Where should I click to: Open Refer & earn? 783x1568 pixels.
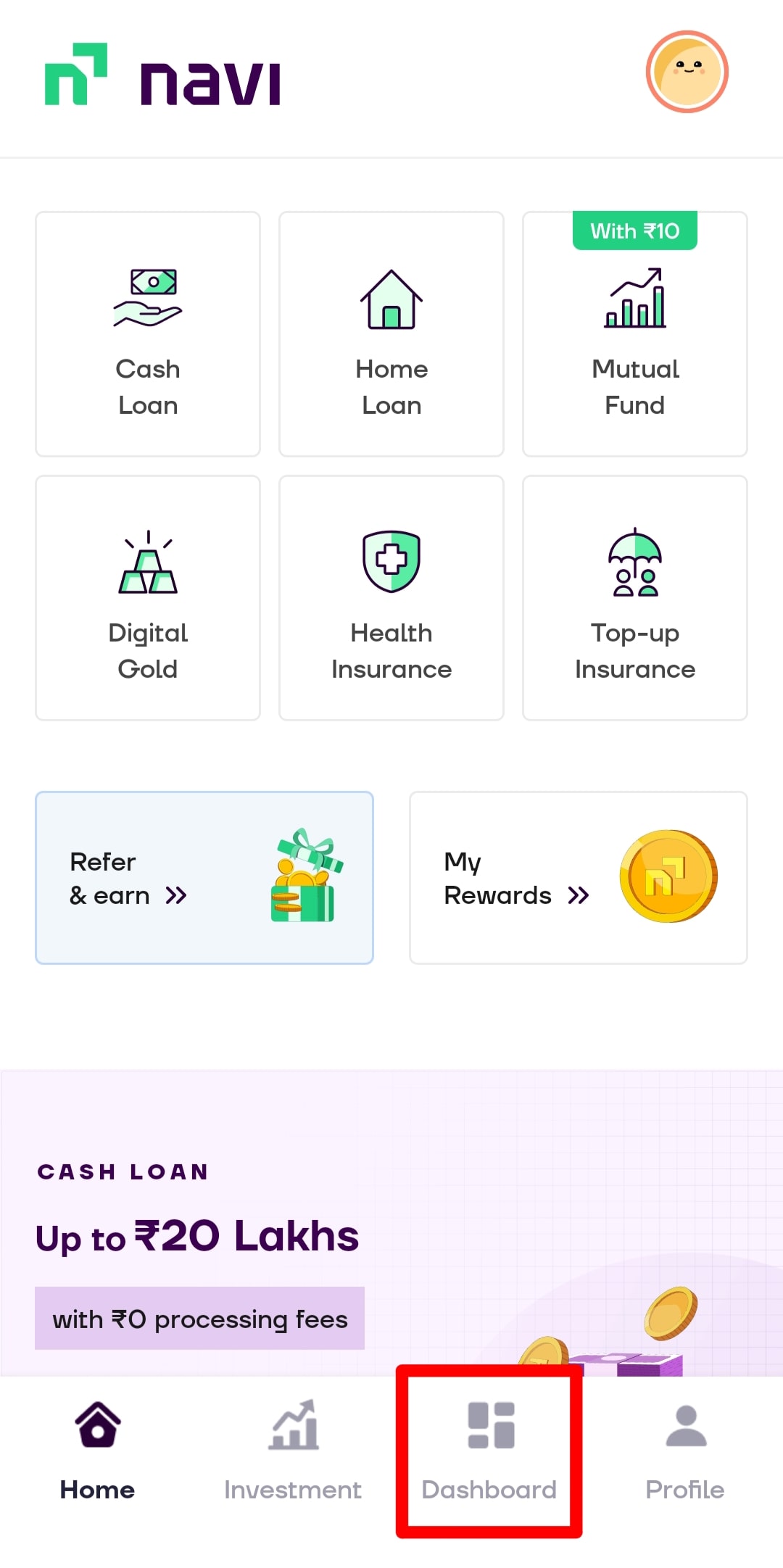point(204,878)
